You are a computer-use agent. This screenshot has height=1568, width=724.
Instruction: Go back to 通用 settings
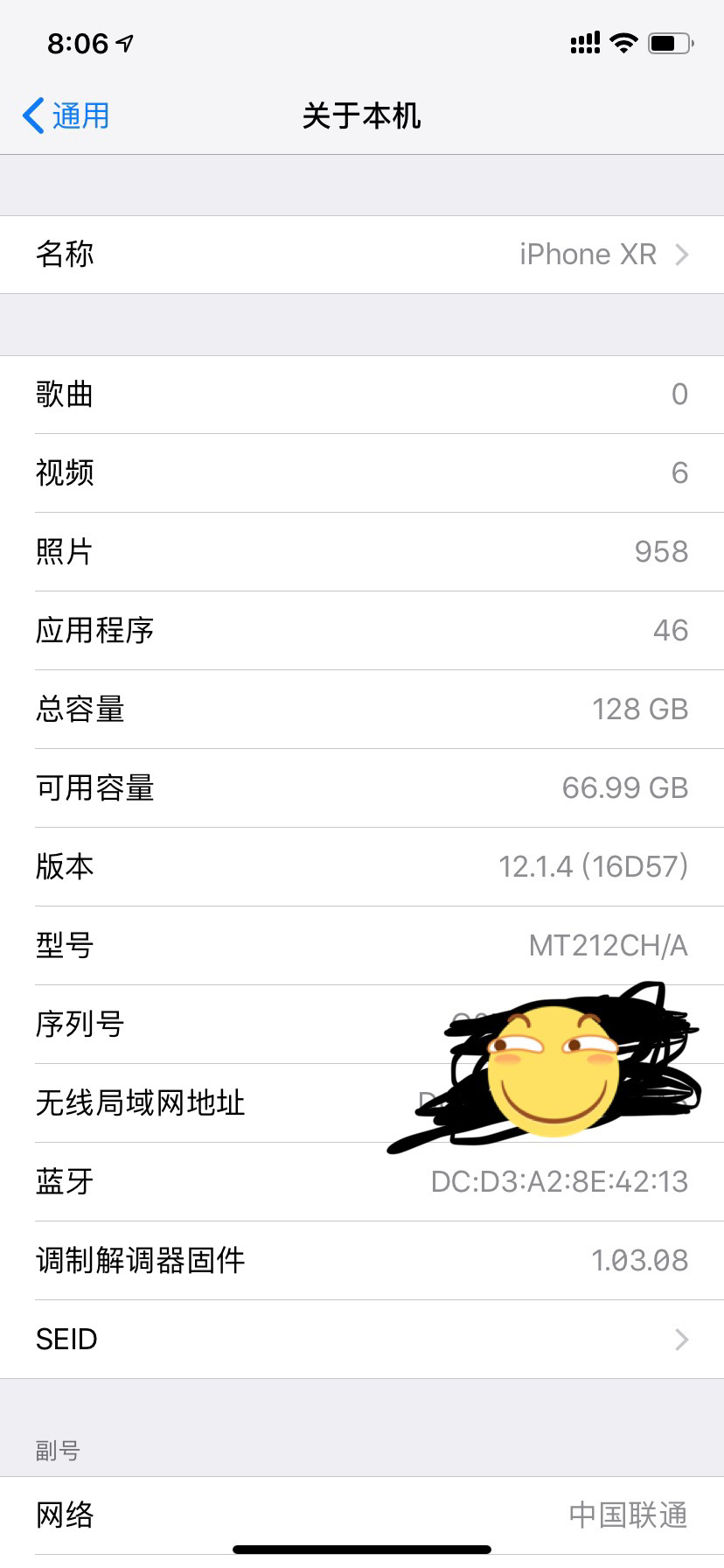[66, 115]
